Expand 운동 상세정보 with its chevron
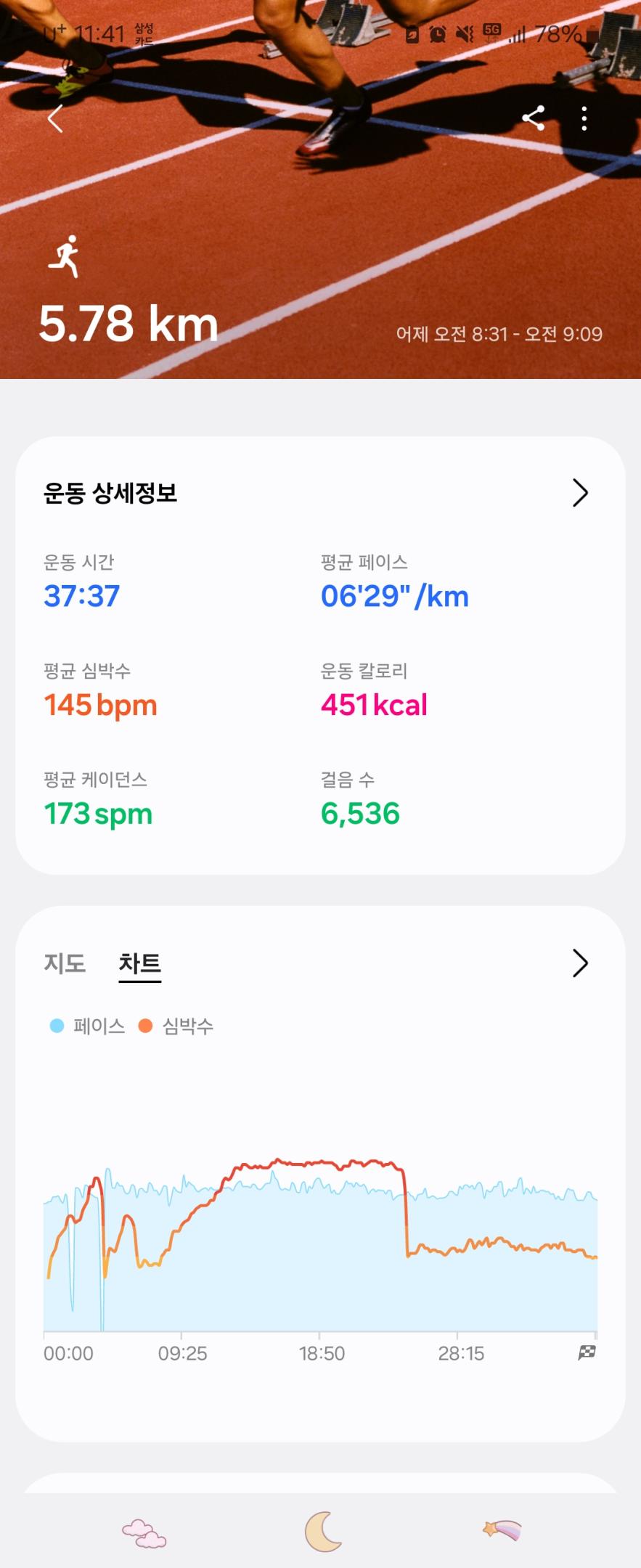 [580, 493]
